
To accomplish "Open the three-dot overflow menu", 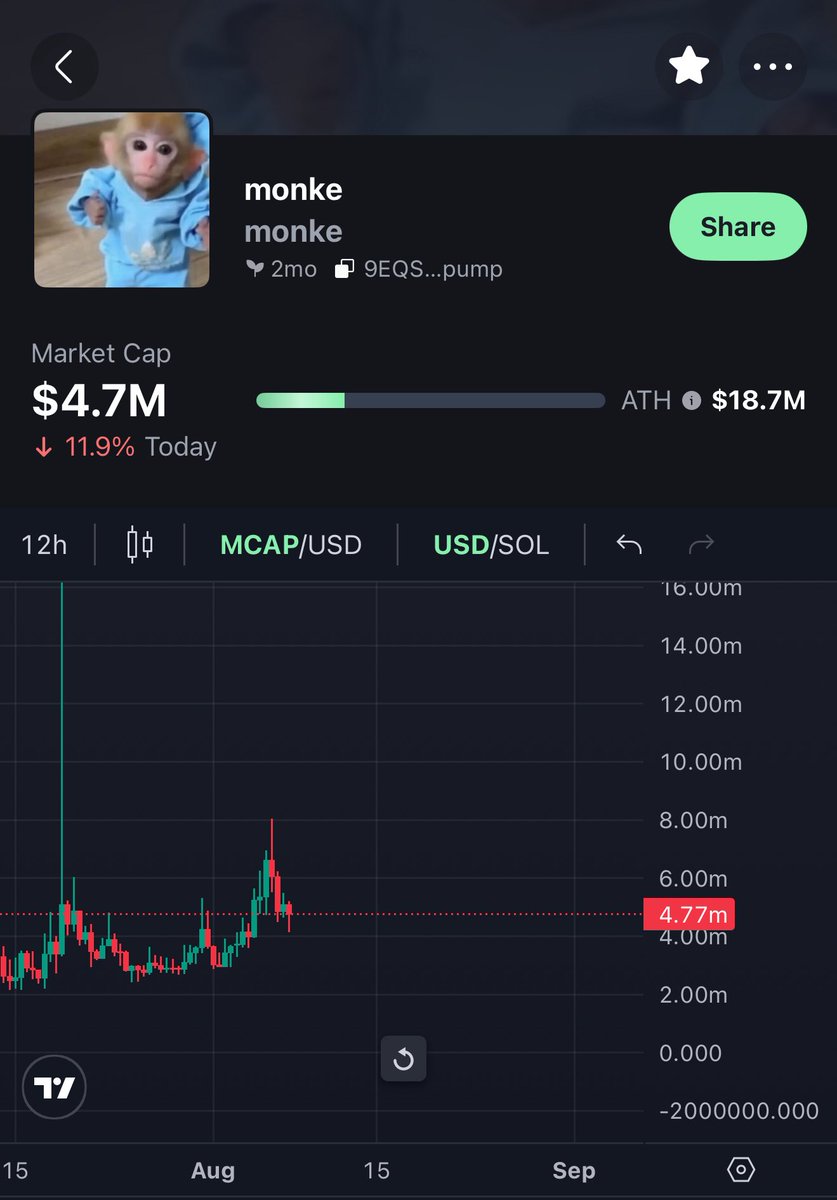I will point(771,67).
